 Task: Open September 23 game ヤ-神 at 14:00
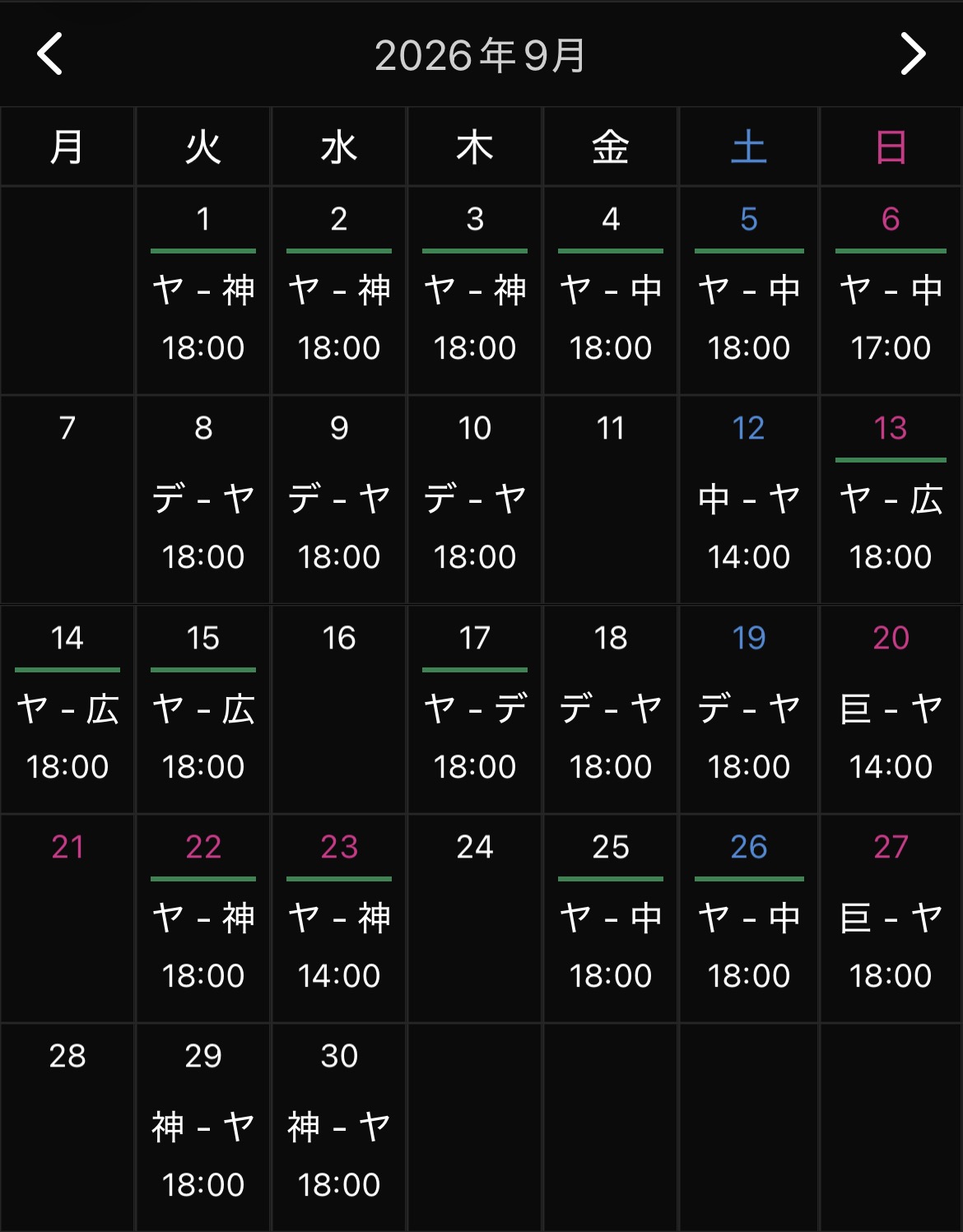339,919
